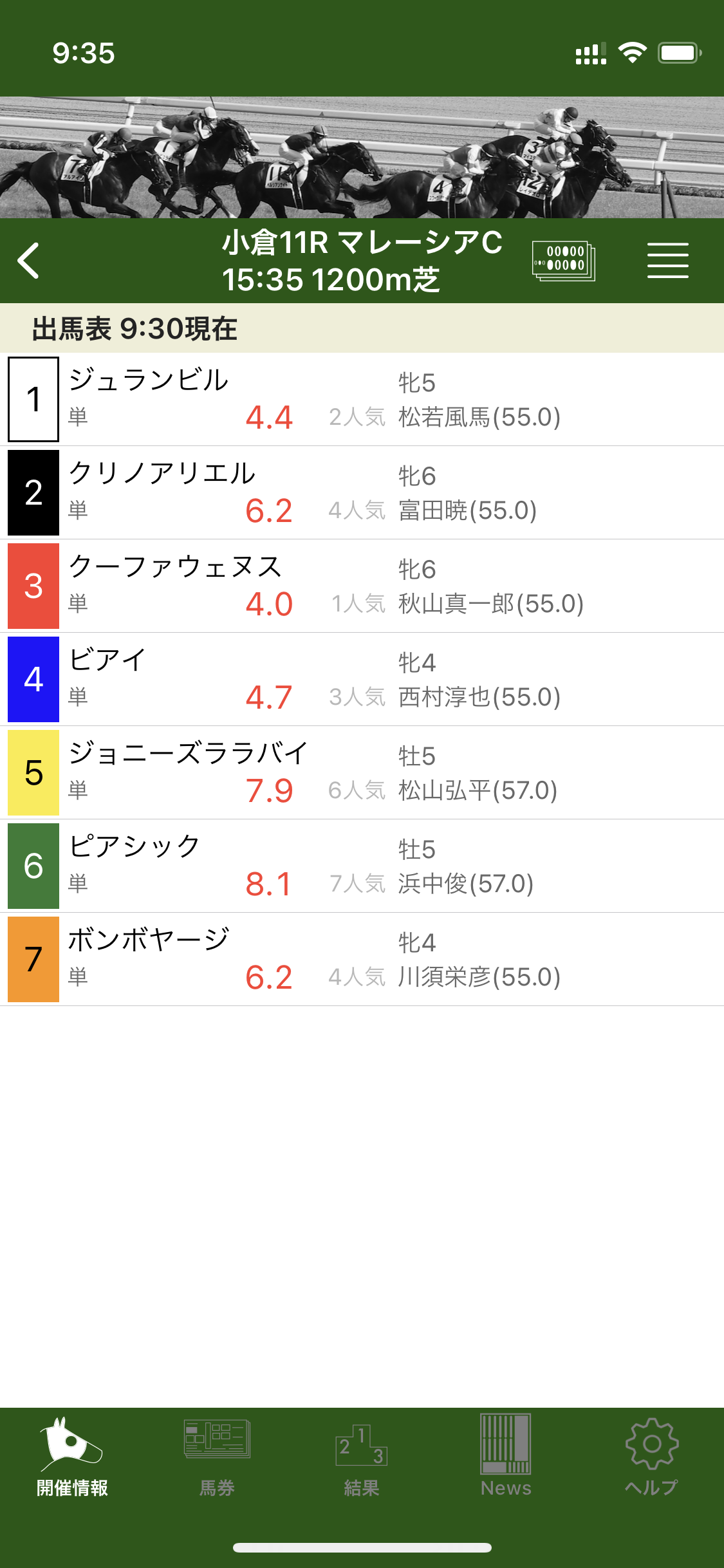Open horse 4 ビアイ entry
Screen dimensions: 724x1568
point(362,679)
